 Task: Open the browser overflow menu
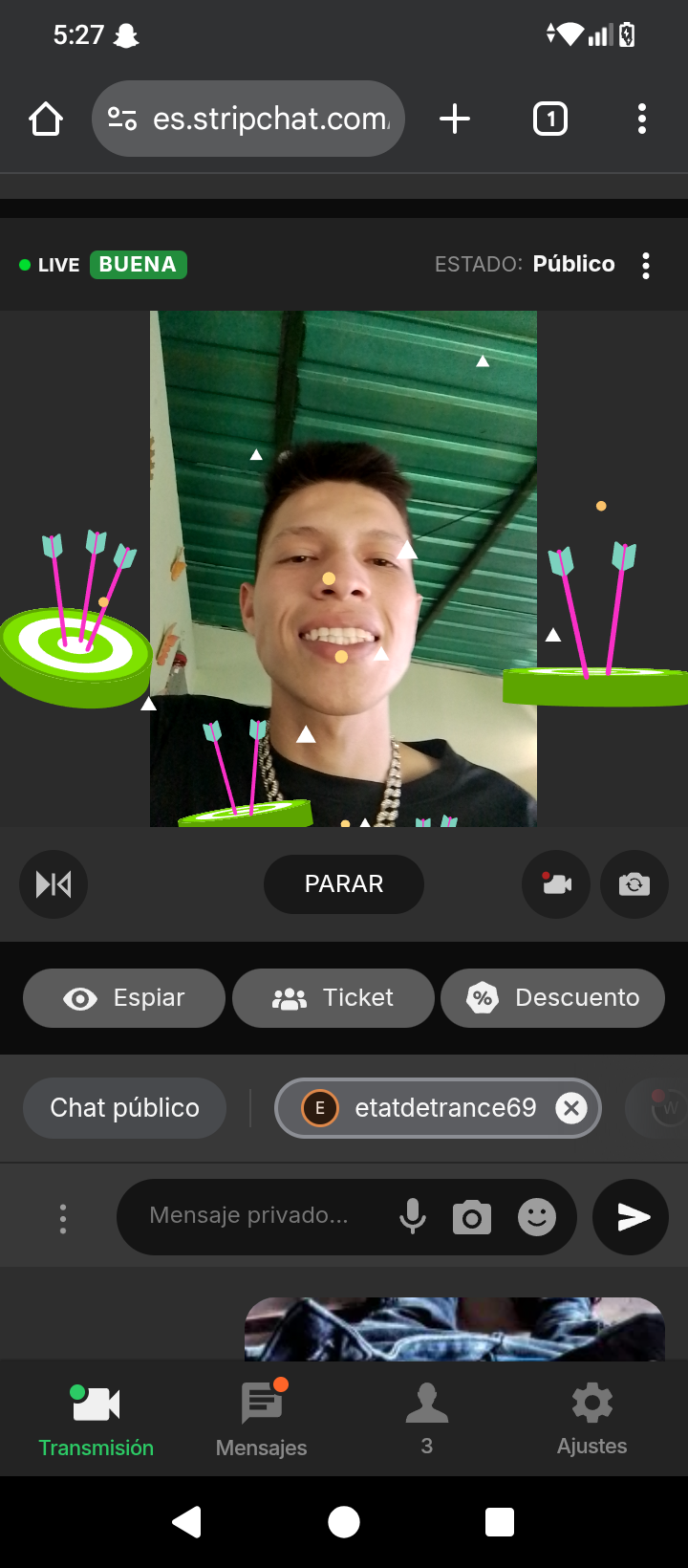click(x=641, y=120)
